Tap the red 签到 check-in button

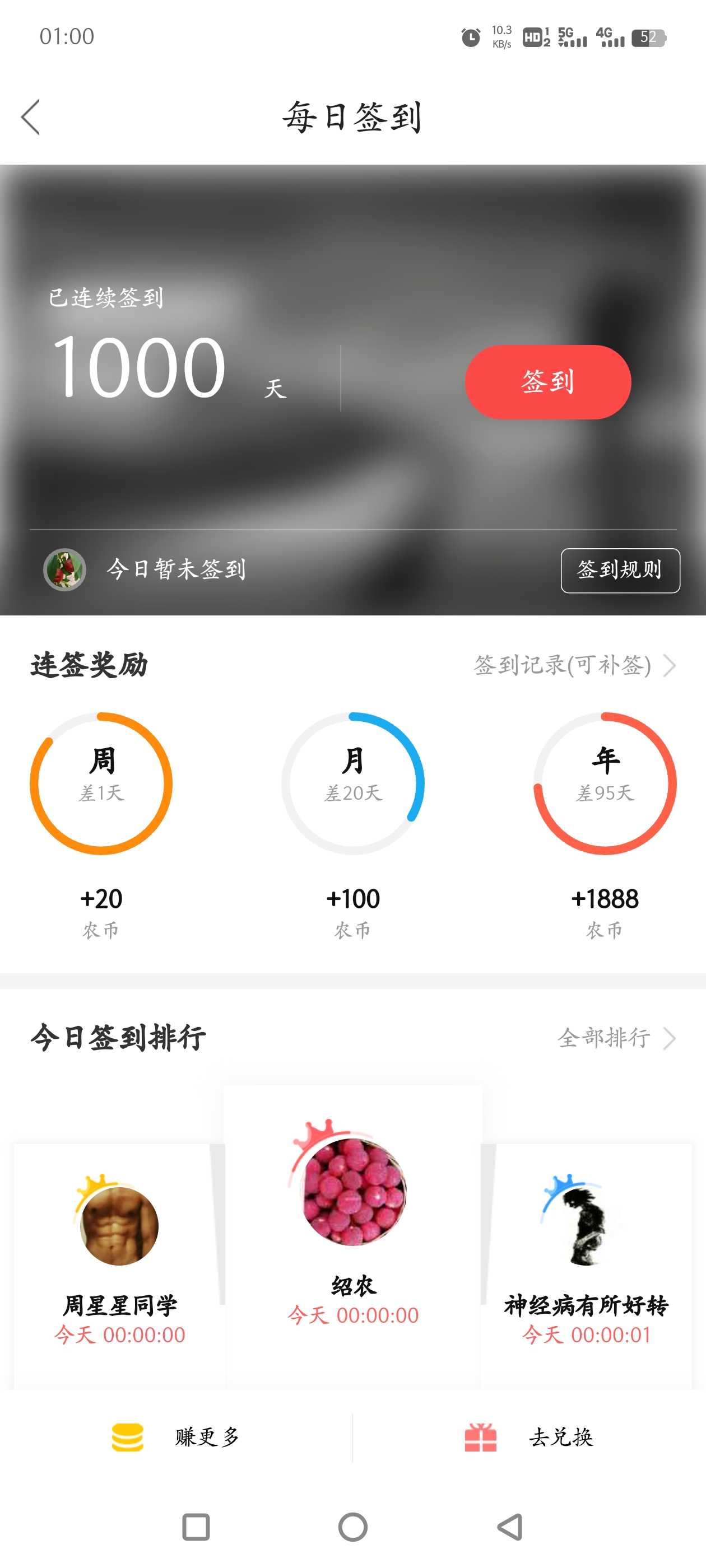point(547,382)
